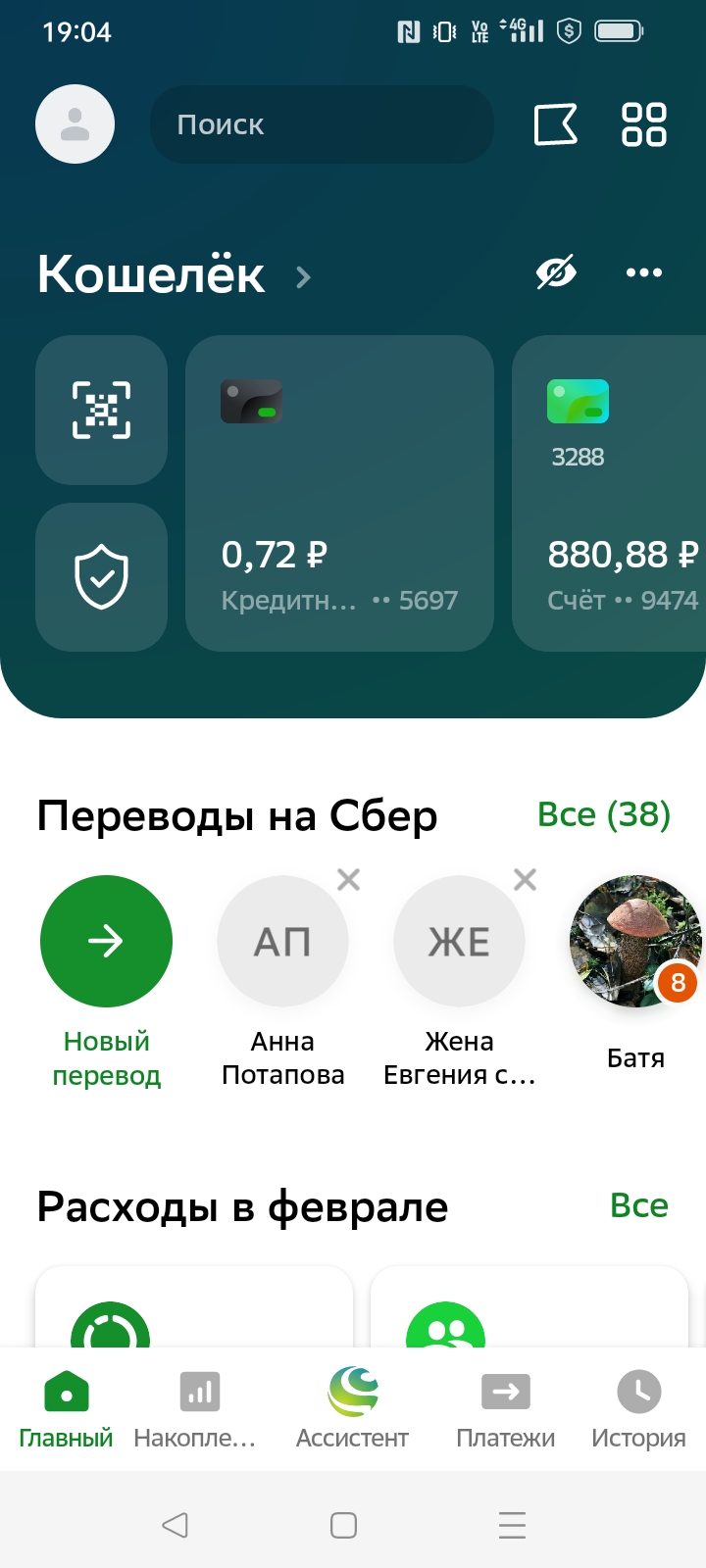
Task: Hide balances with the crossed-eye icon
Action: point(556,272)
